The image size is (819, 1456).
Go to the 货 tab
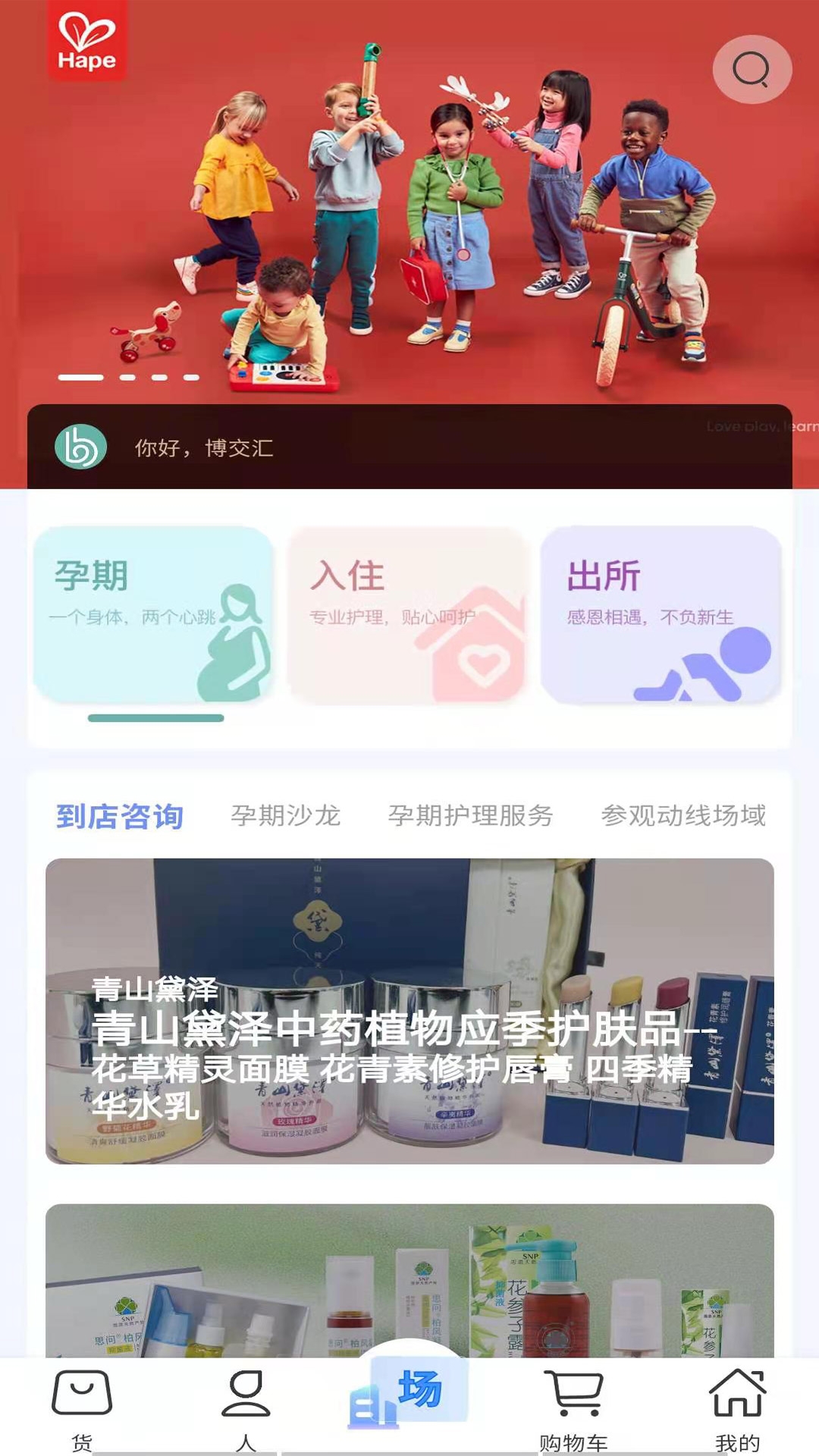tap(82, 1407)
